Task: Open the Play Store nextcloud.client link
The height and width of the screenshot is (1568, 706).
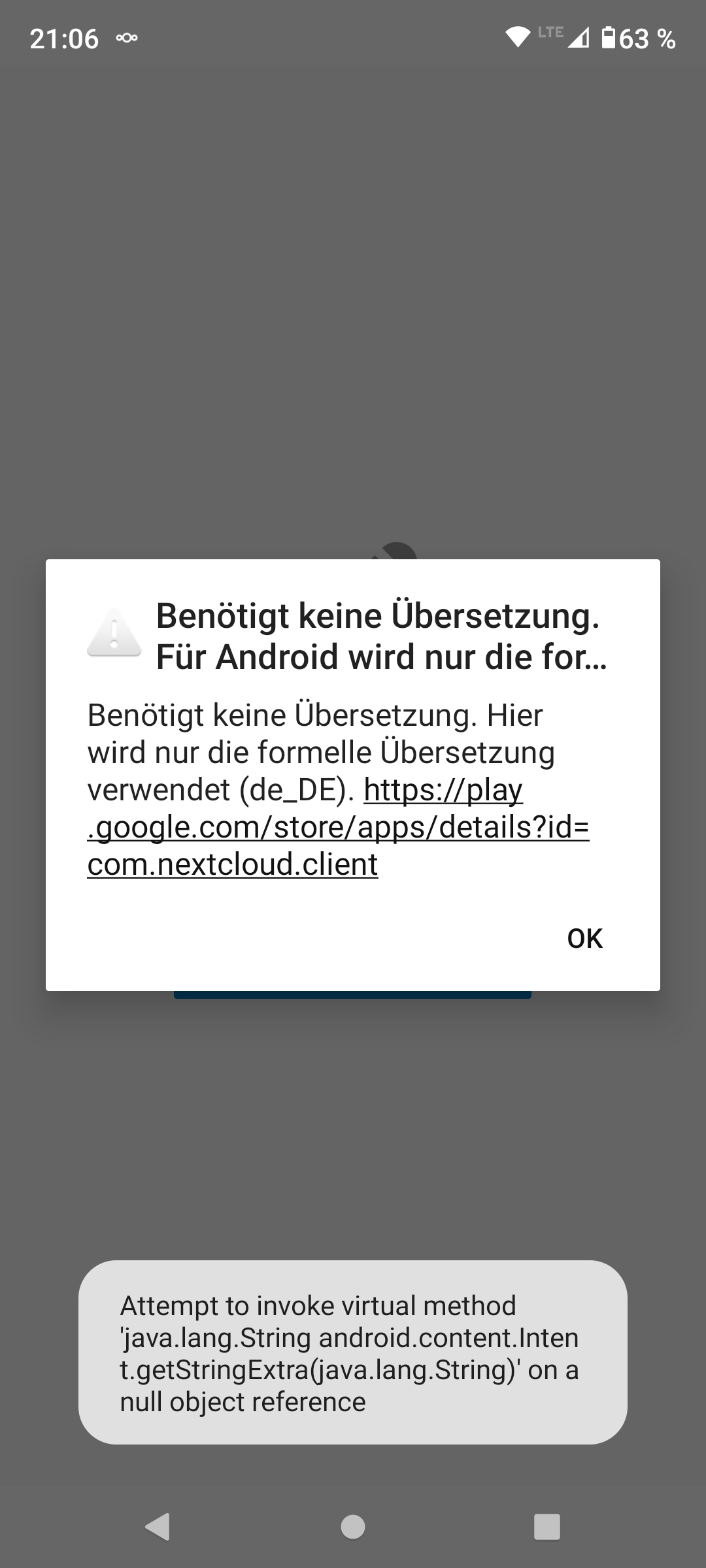Action: (x=338, y=827)
